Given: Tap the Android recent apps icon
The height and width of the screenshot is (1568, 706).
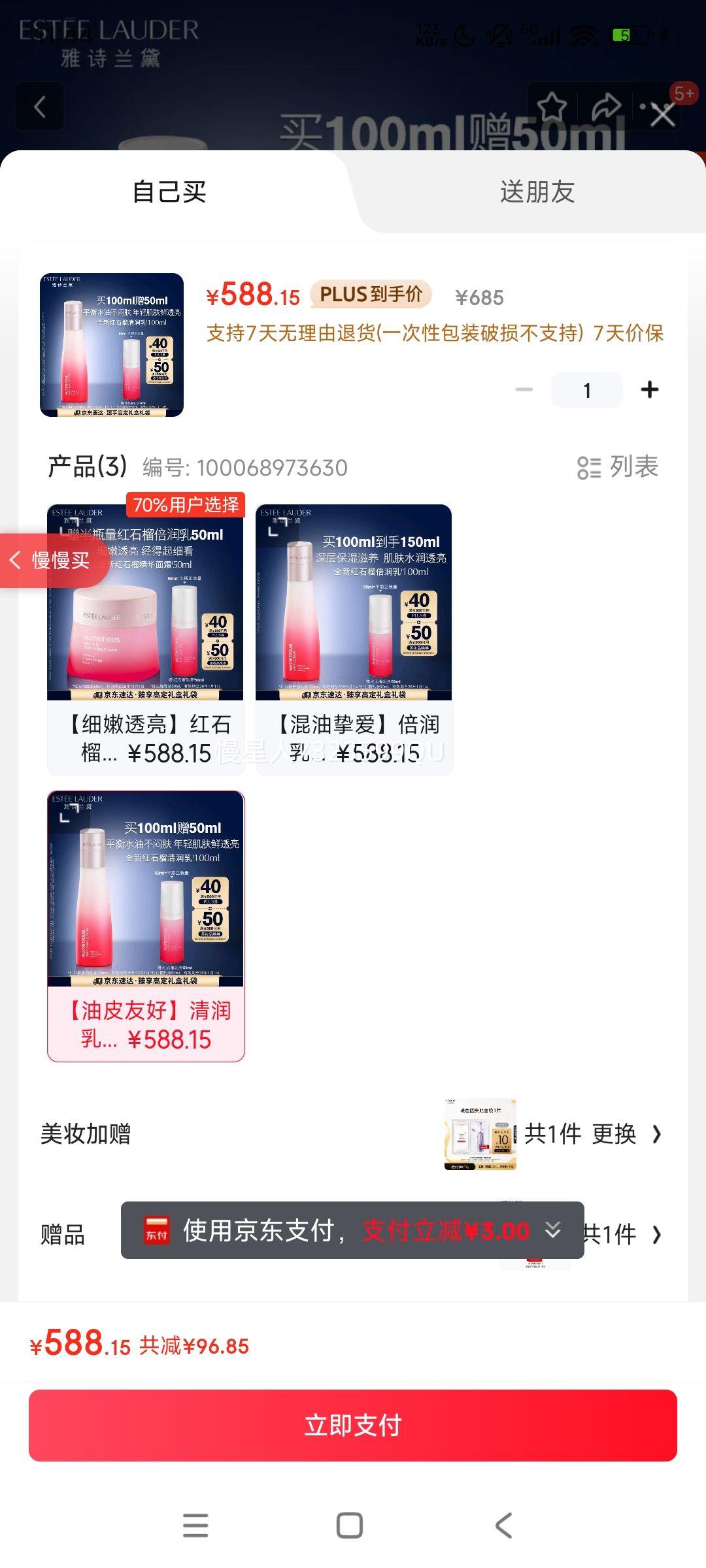Looking at the screenshot, I should pyautogui.click(x=194, y=1525).
